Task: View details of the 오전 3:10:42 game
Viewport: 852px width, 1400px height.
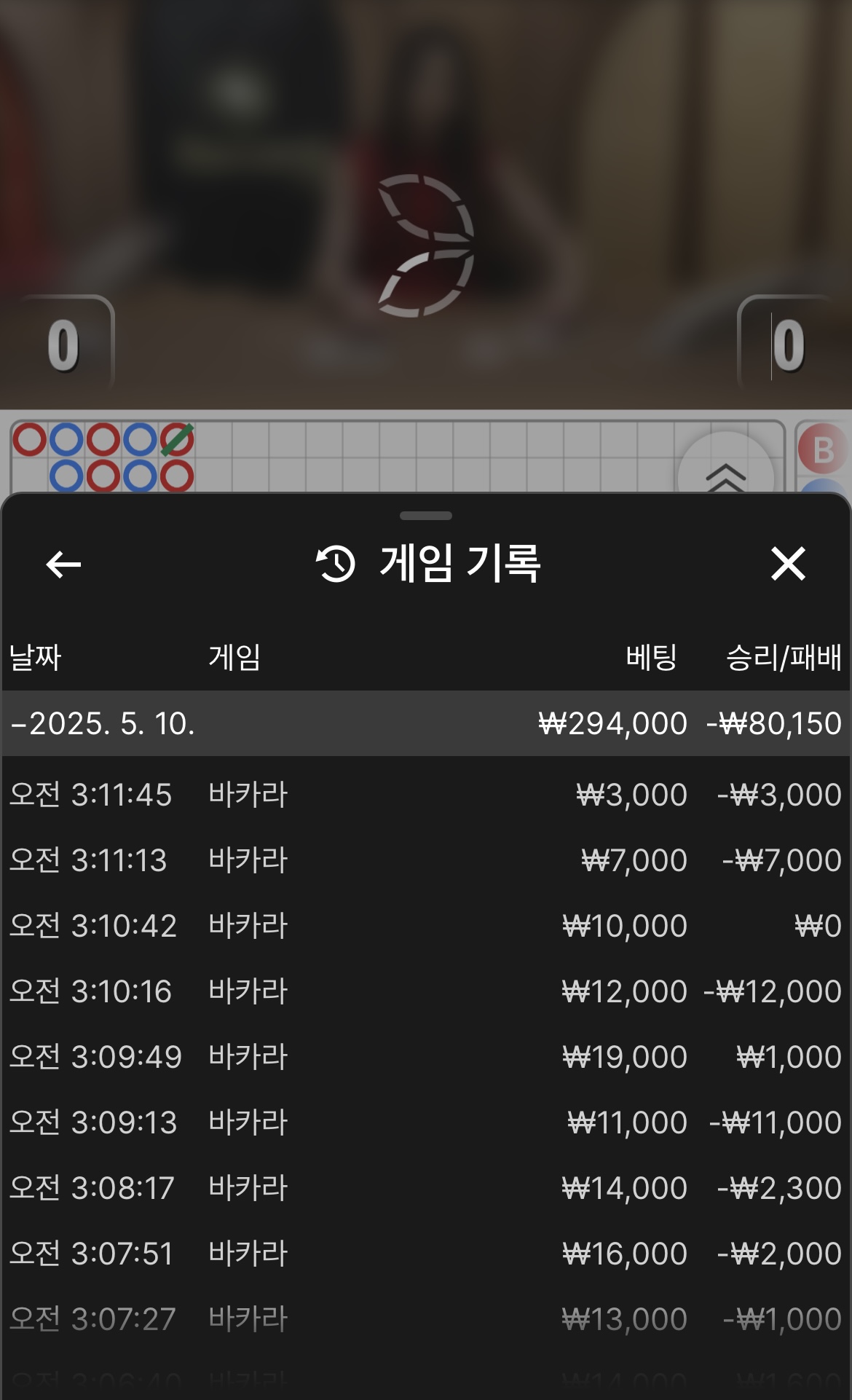Action: [425, 926]
